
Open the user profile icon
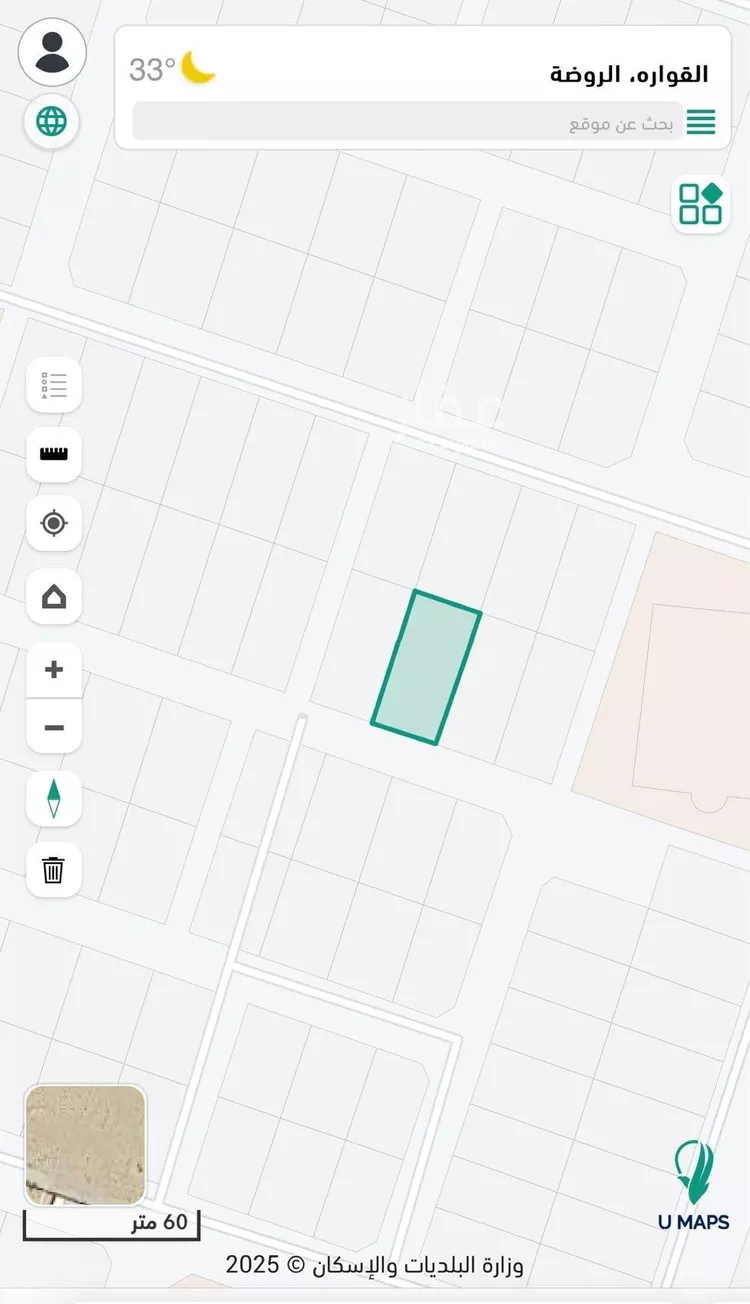(x=52, y=52)
